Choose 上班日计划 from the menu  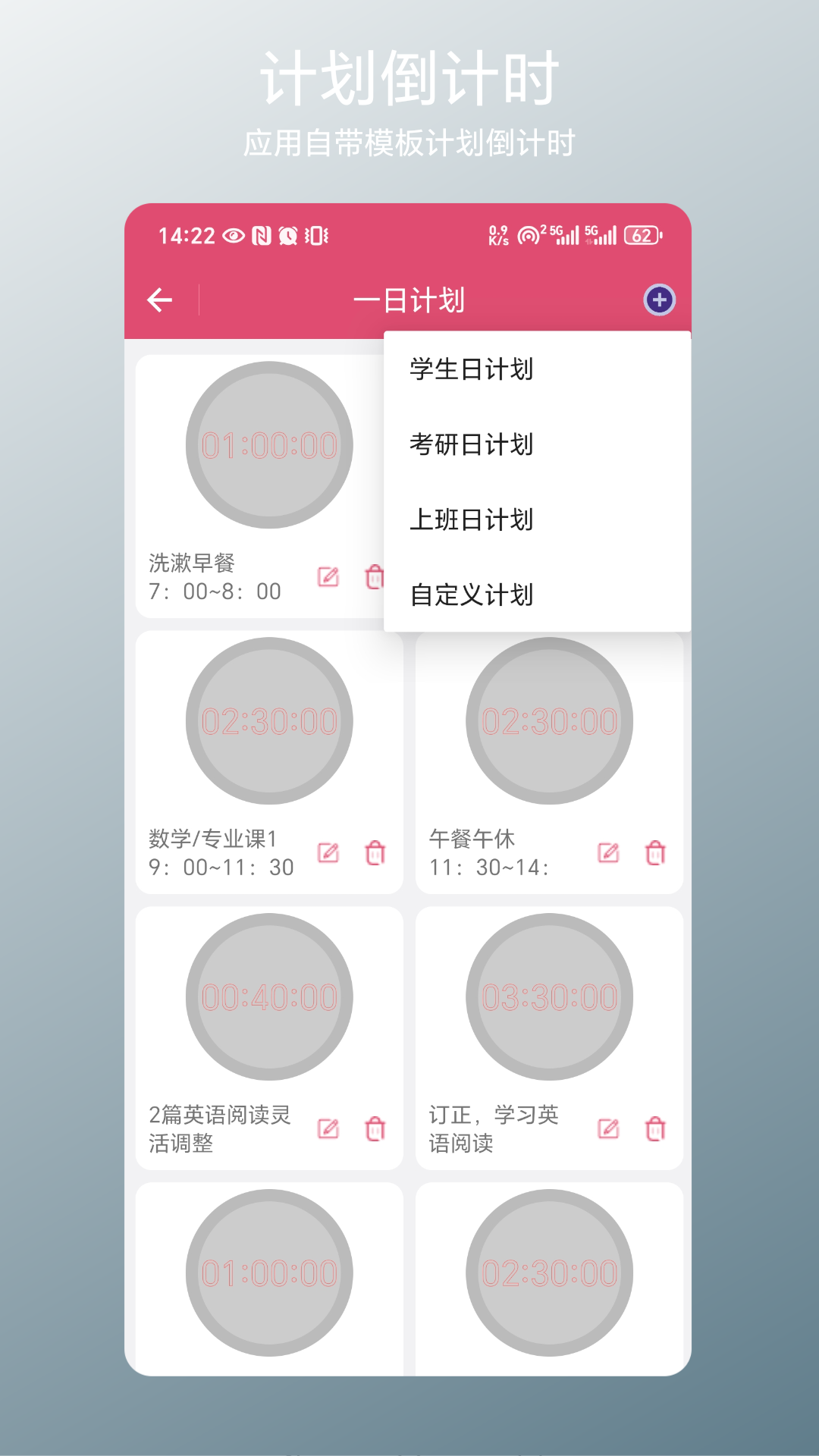[472, 521]
